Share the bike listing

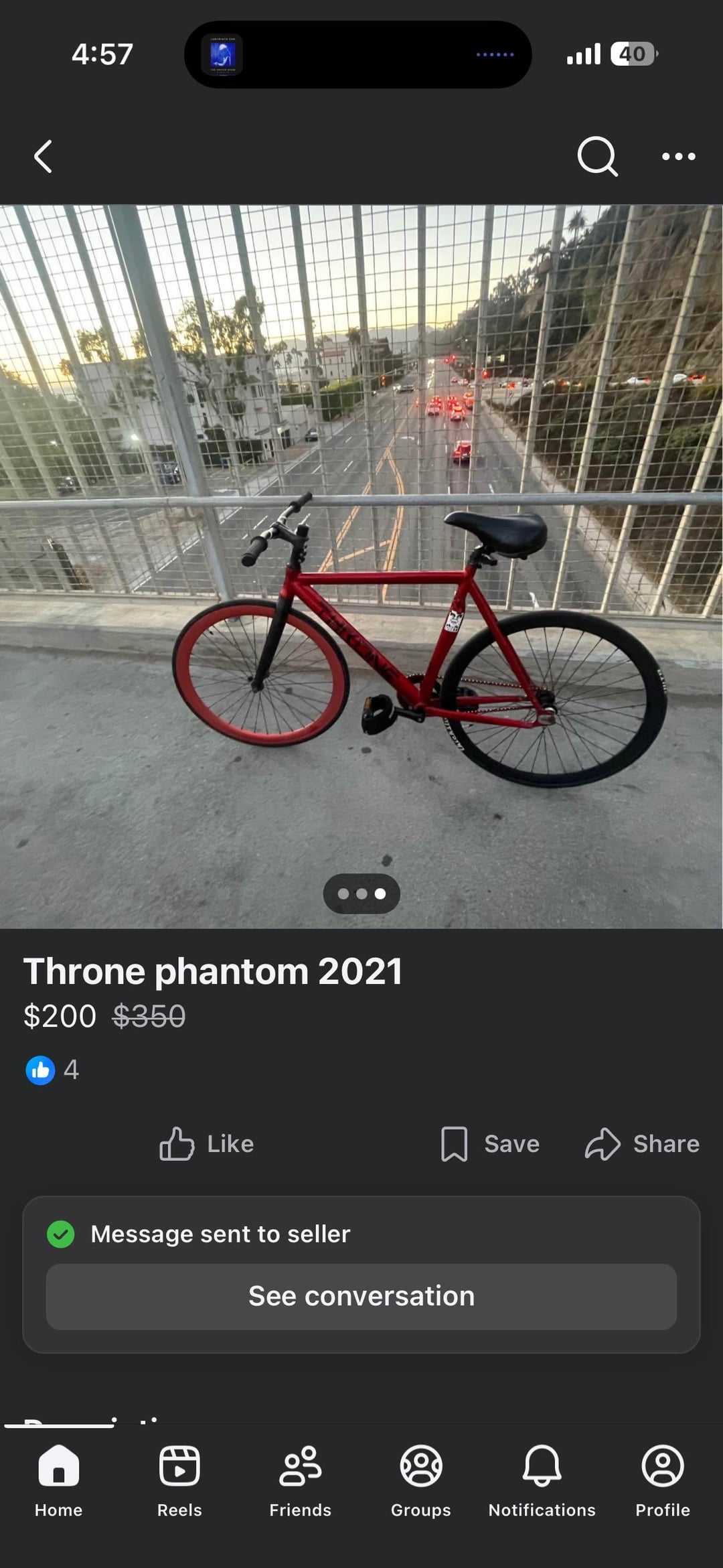[642, 1143]
